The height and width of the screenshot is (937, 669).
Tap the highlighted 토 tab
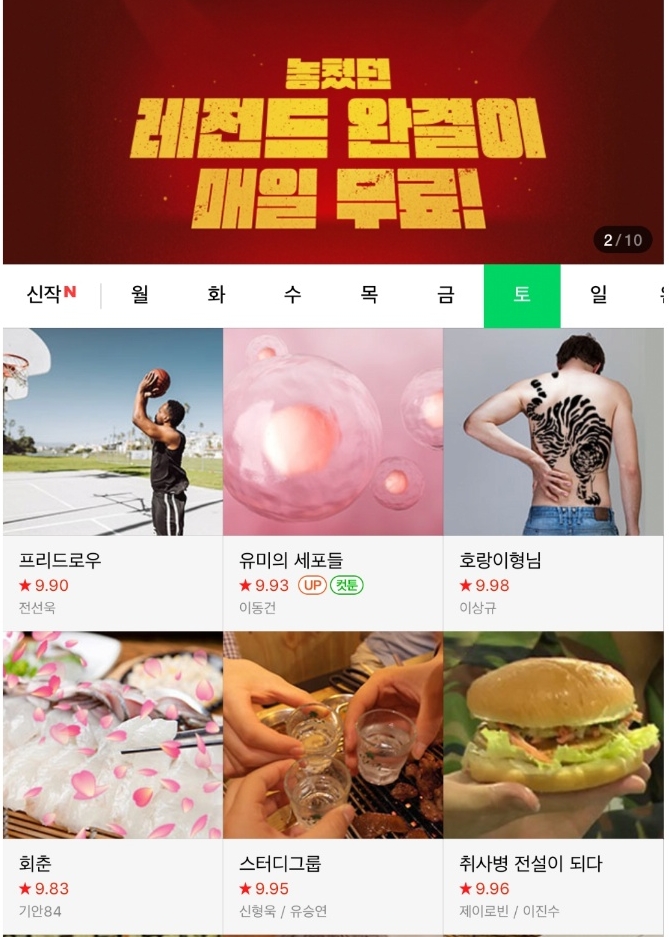pyautogui.click(x=522, y=295)
